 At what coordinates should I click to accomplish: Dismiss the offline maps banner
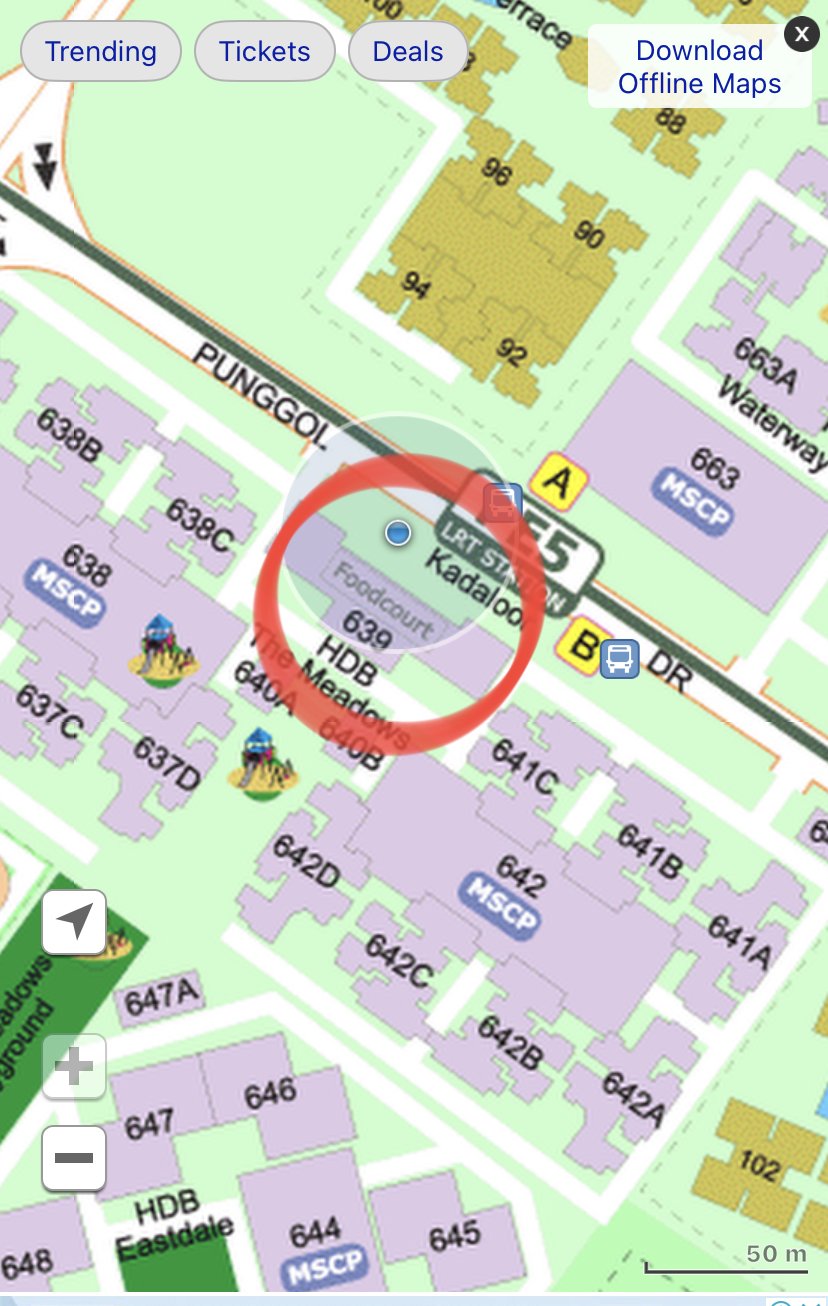click(x=801, y=35)
